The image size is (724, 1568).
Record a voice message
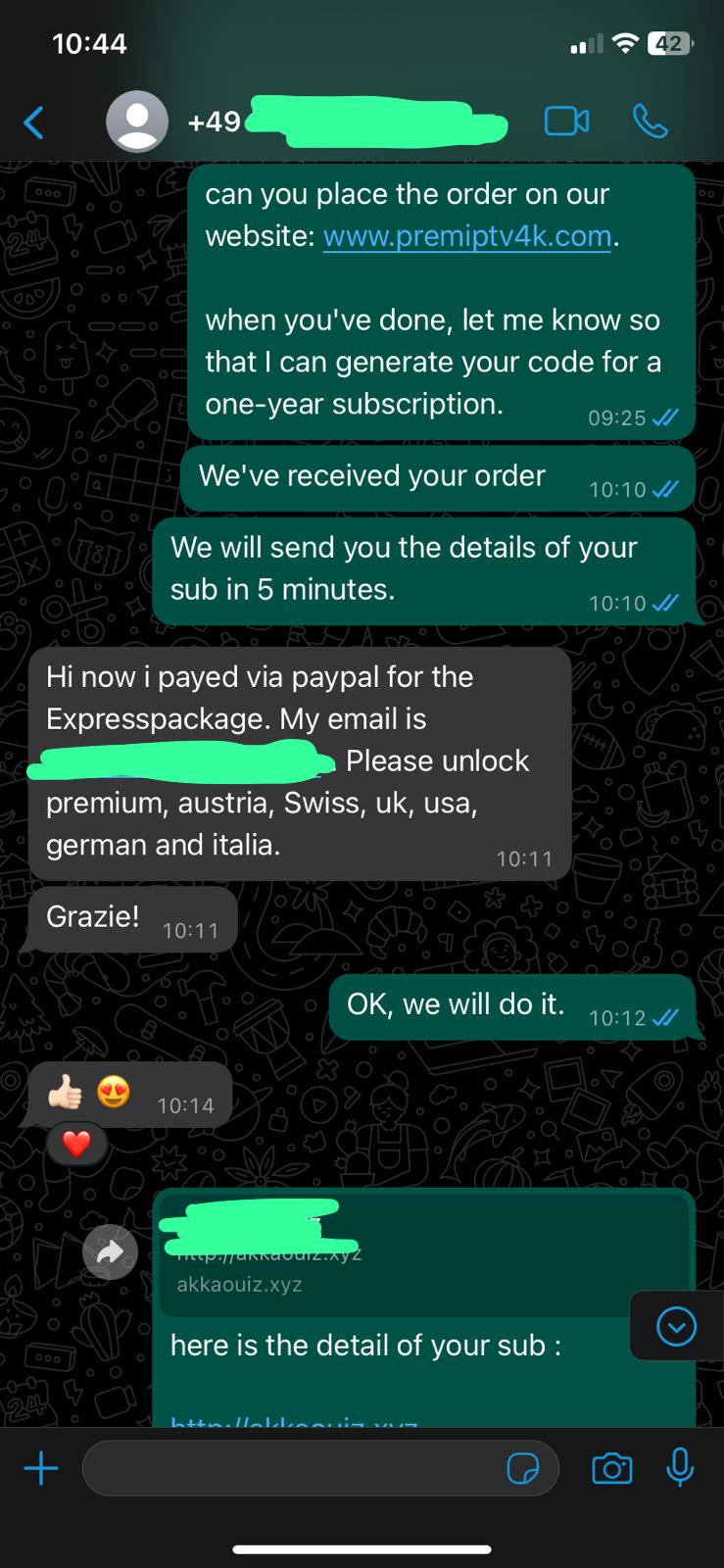tap(680, 1468)
